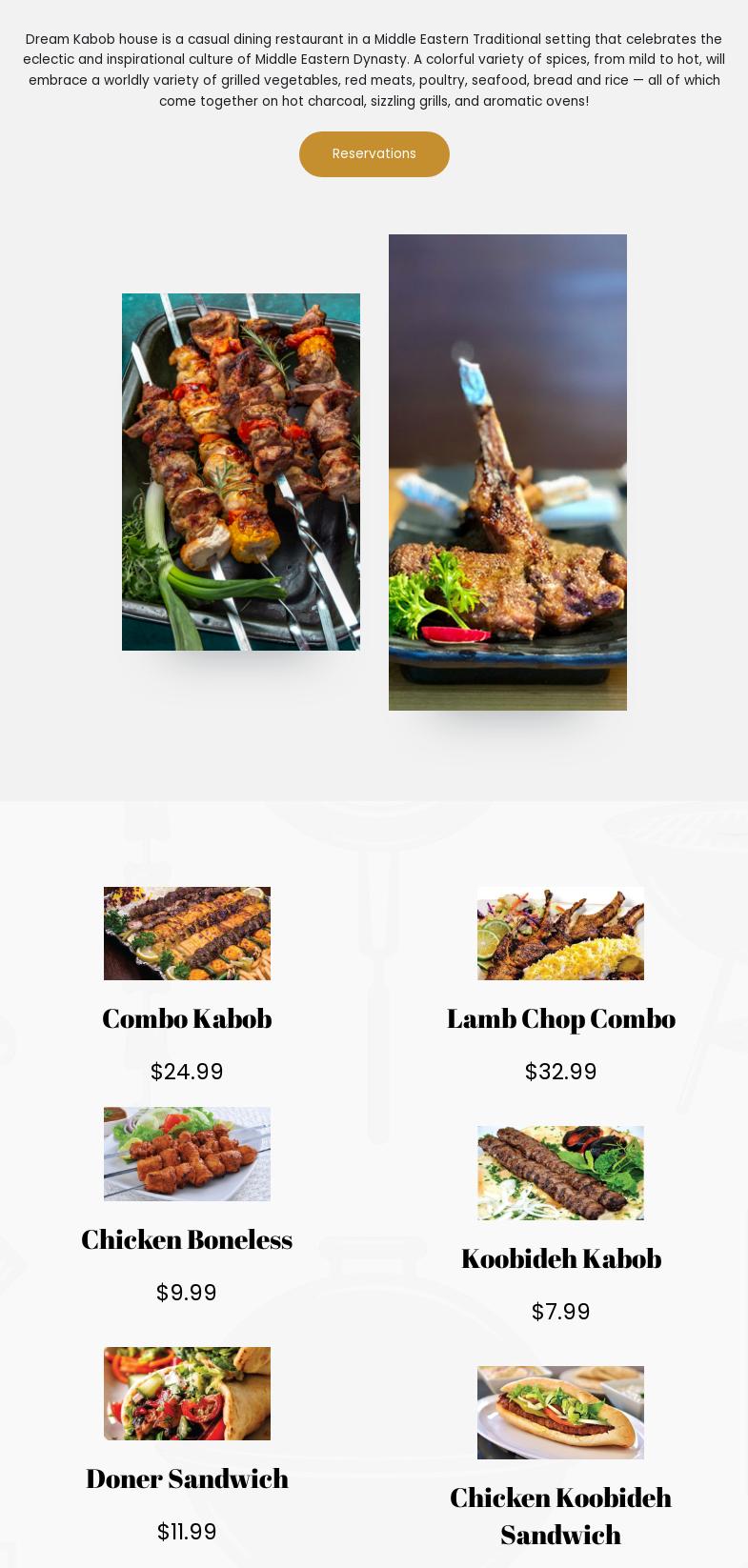Open the Doner Sandwich item
Viewport: 748px width, 1568px height.
tap(187, 1478)
